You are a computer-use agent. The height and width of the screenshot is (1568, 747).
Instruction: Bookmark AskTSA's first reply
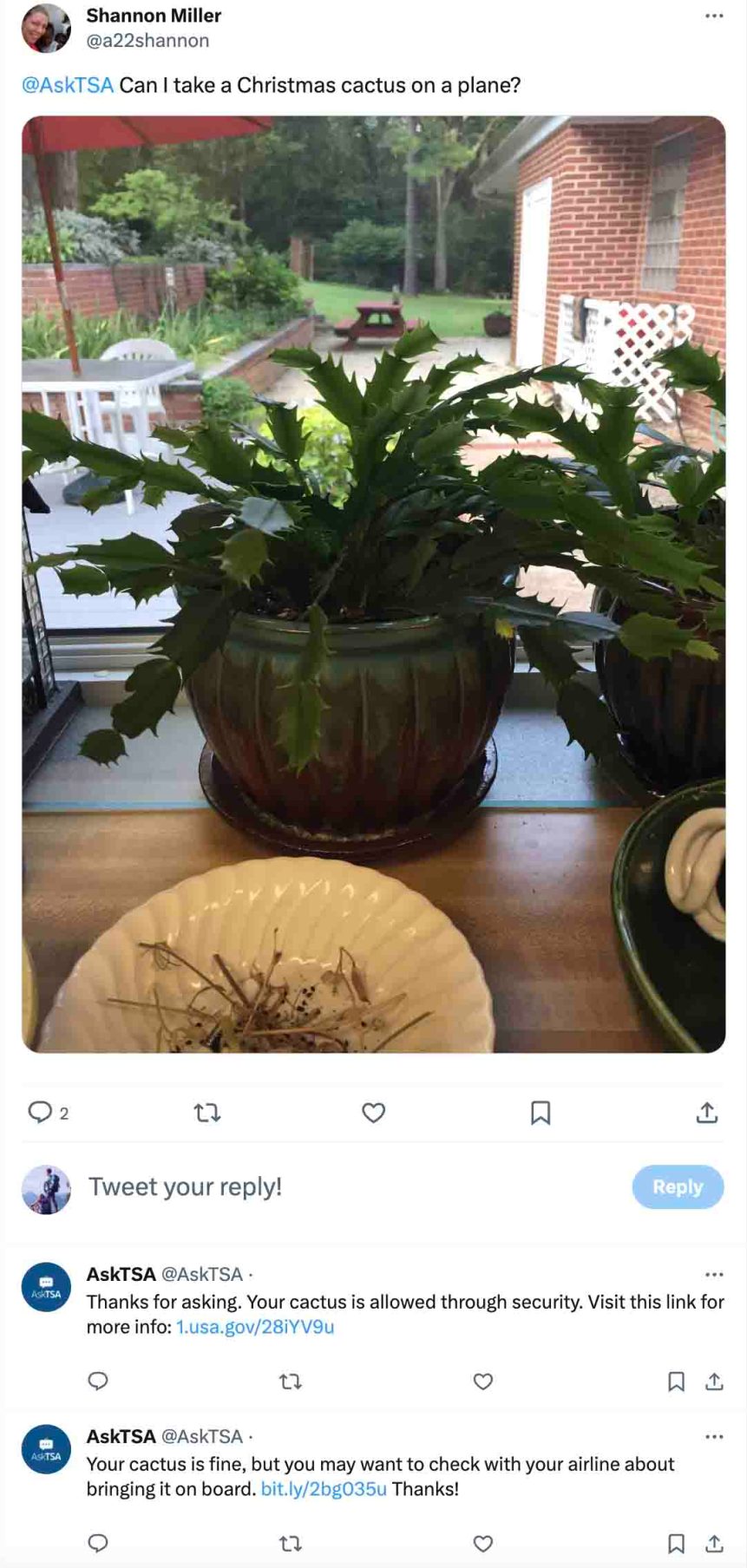tap(678, 1382)
